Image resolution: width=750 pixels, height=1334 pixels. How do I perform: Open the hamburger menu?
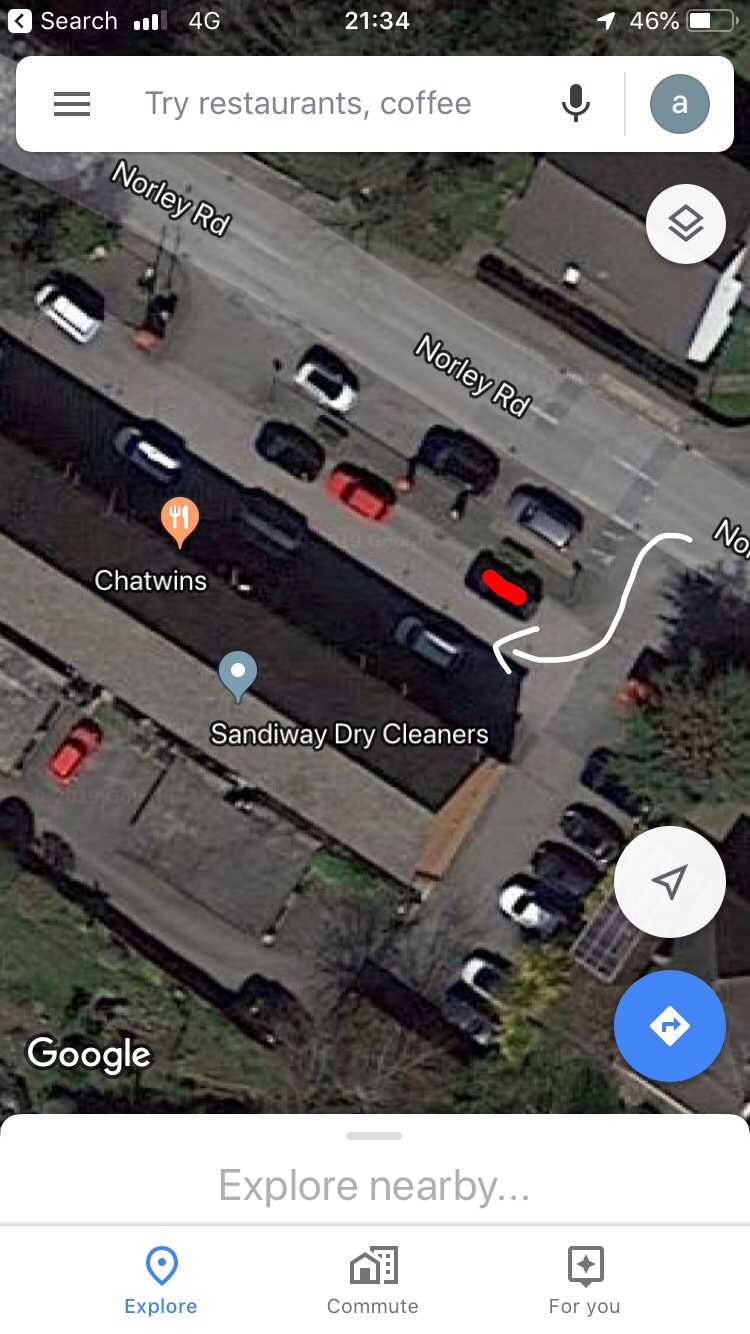72,104
